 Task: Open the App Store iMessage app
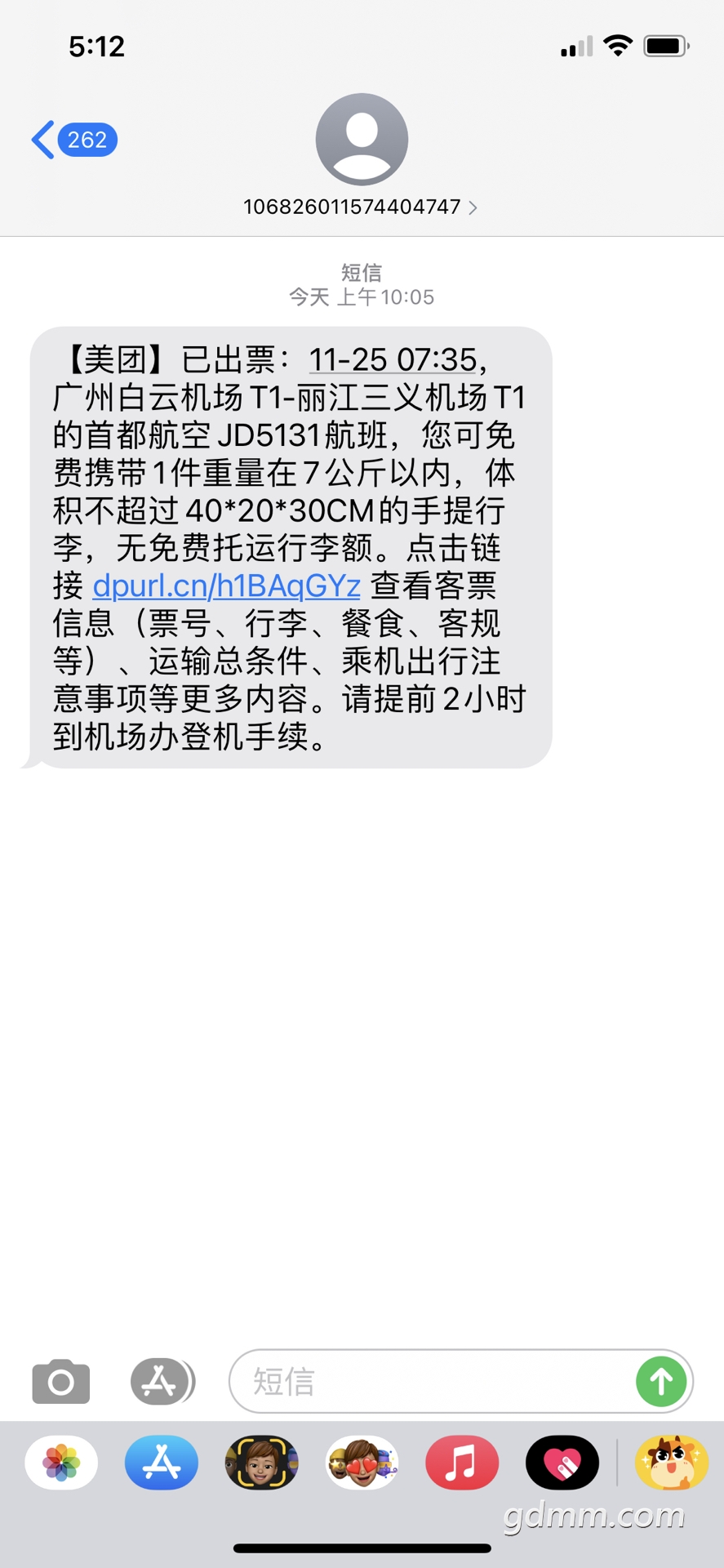click(162, 1463)
